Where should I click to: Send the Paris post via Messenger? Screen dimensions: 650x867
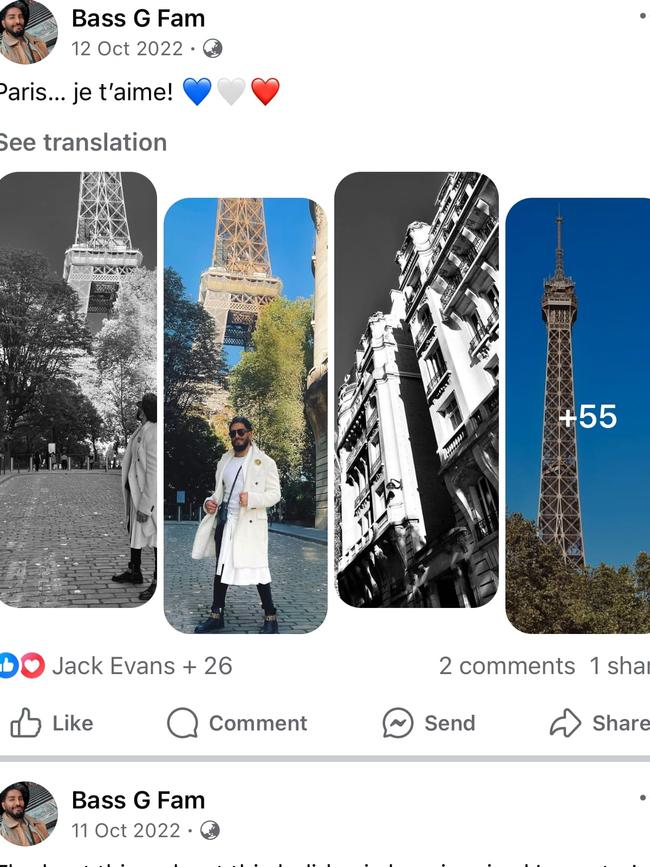pyautogui.click(x=429, y=723)
